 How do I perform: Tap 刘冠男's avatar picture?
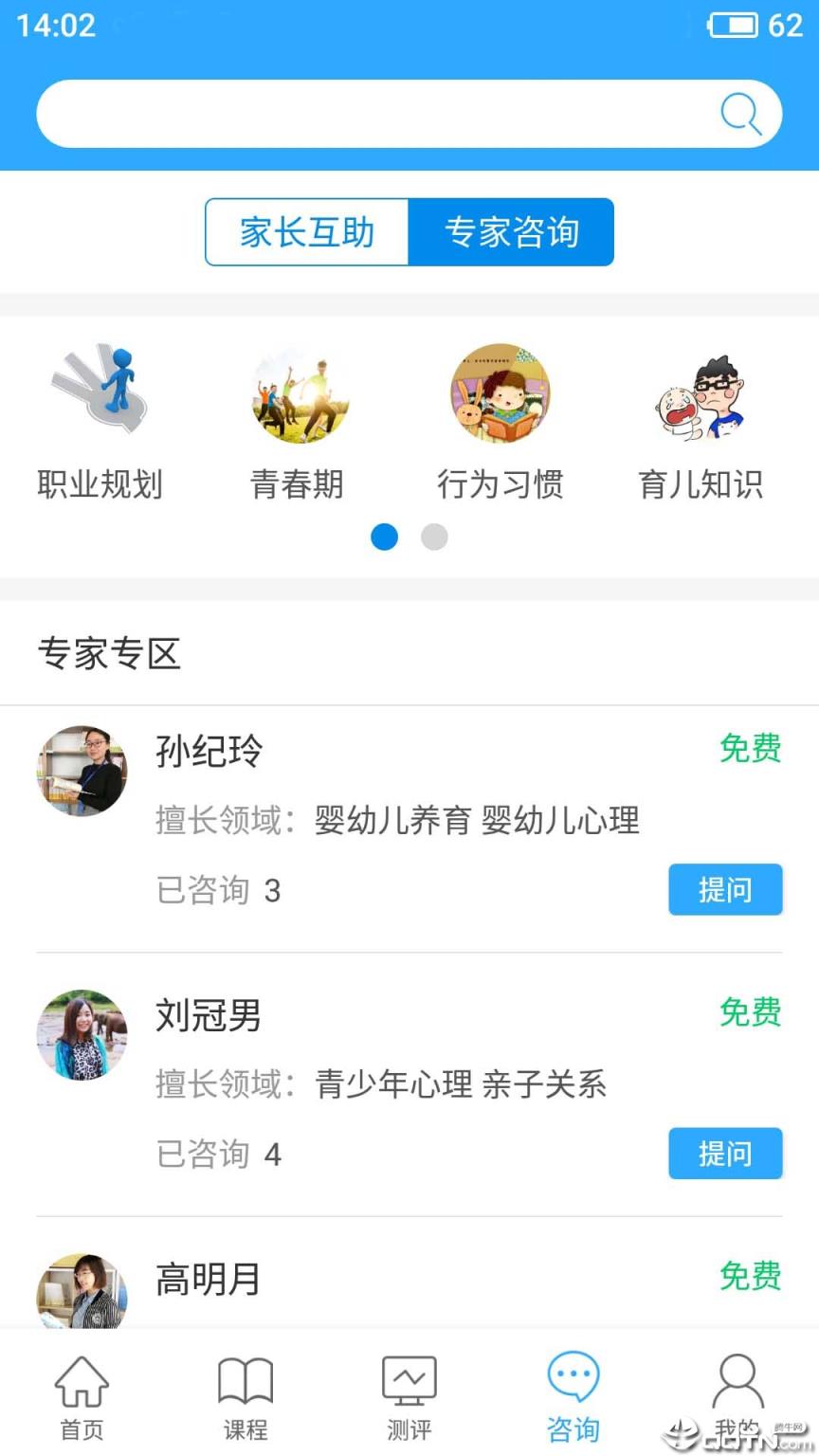click(82, 1035)
